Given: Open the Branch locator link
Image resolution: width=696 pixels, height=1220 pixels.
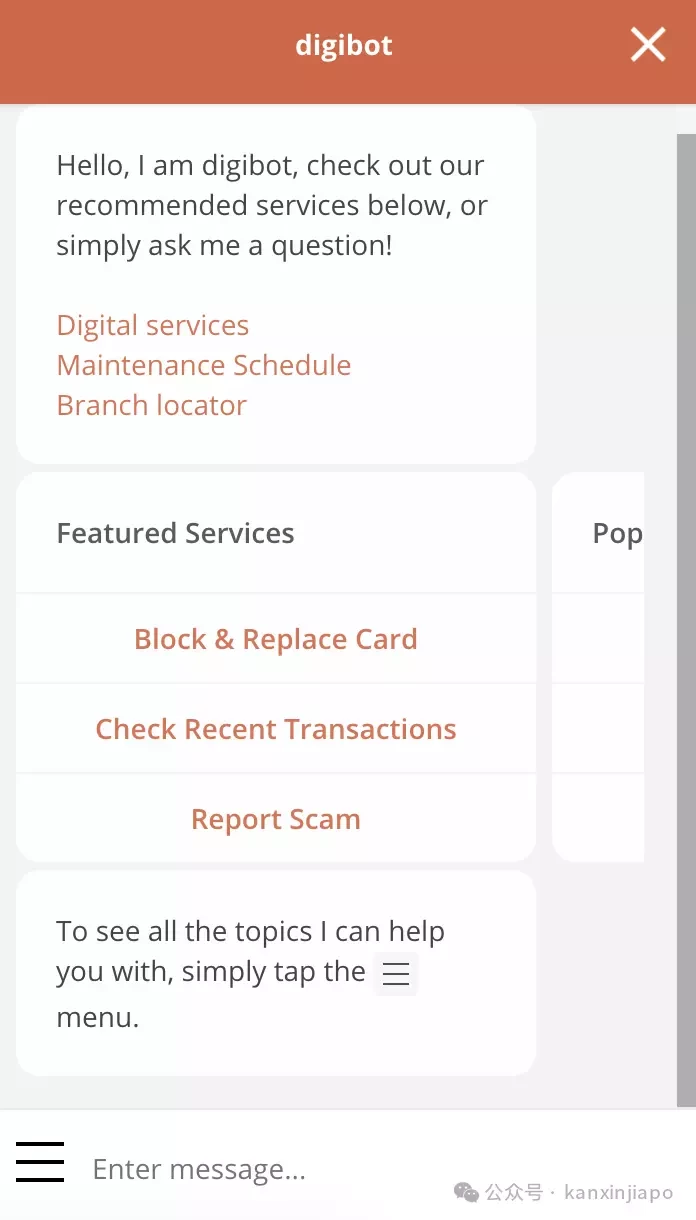Looking at the screenshot, I should tap(152, 405).
